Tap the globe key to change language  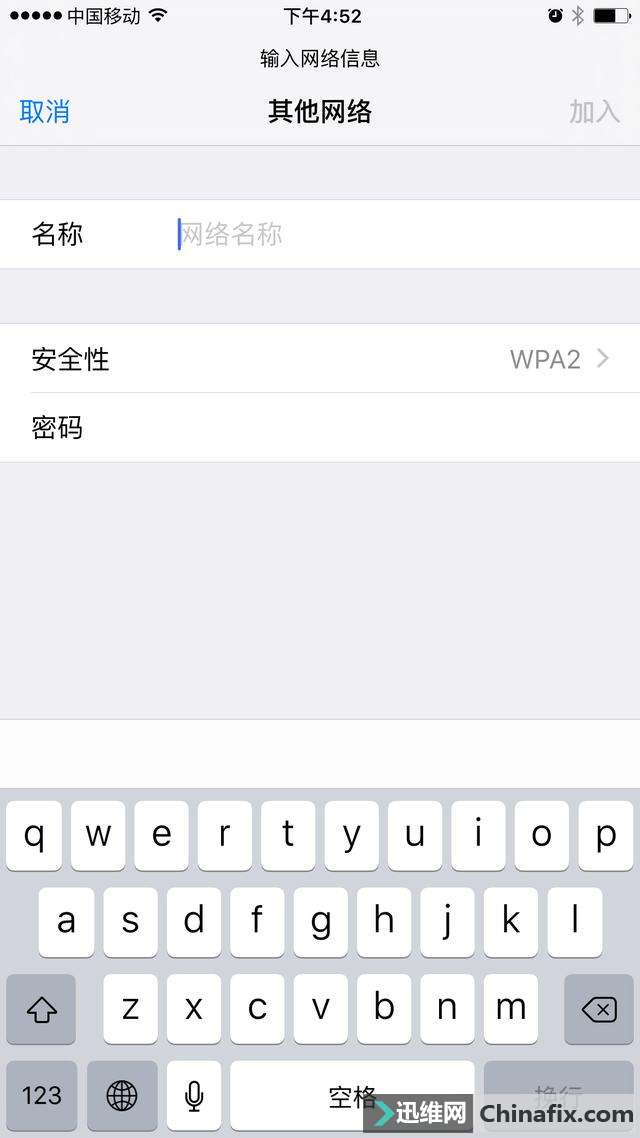(x=122, y=1095)
